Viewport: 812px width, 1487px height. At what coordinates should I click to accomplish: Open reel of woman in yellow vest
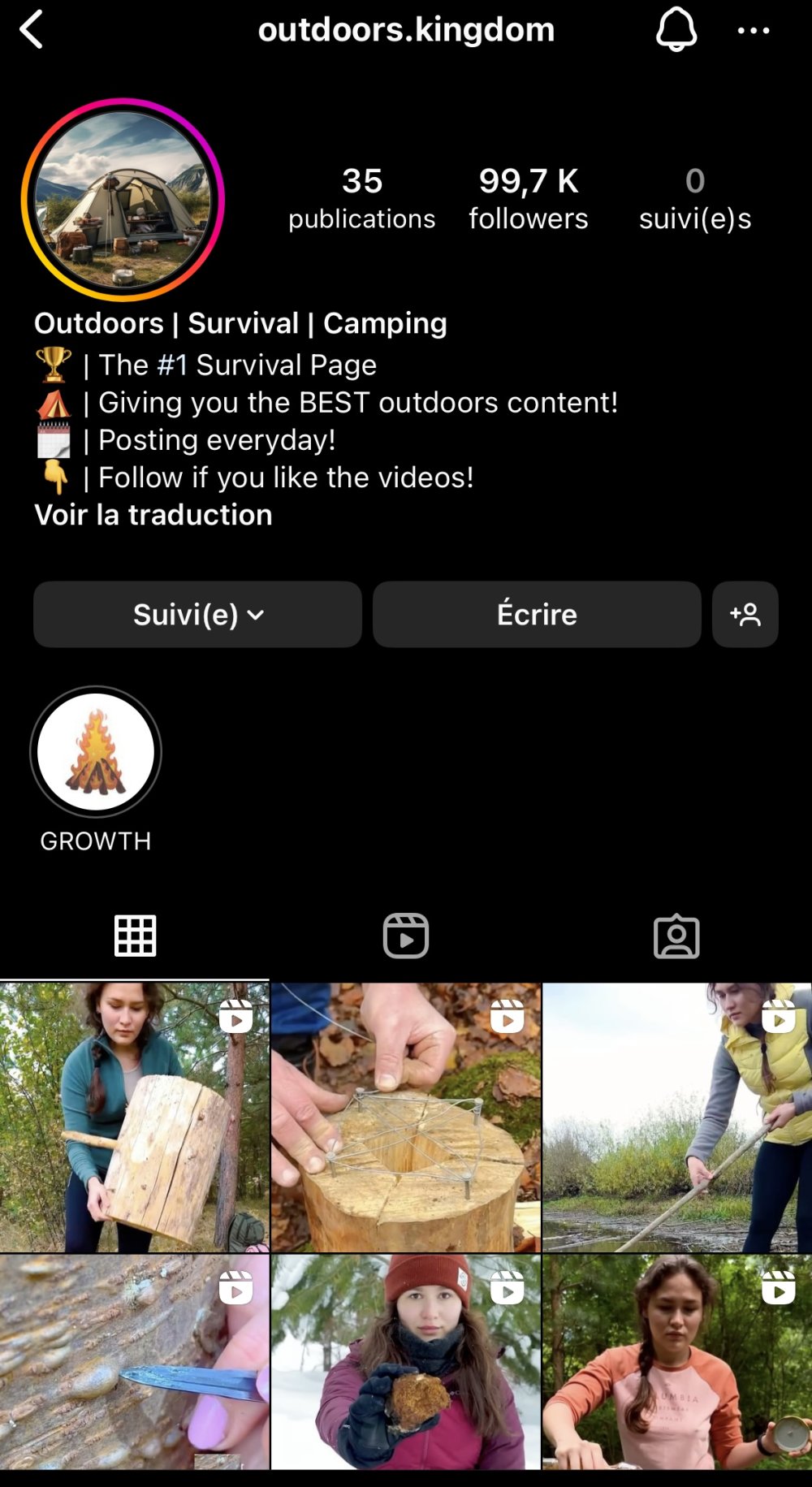pyautogui.click(x=676, y=1117)
